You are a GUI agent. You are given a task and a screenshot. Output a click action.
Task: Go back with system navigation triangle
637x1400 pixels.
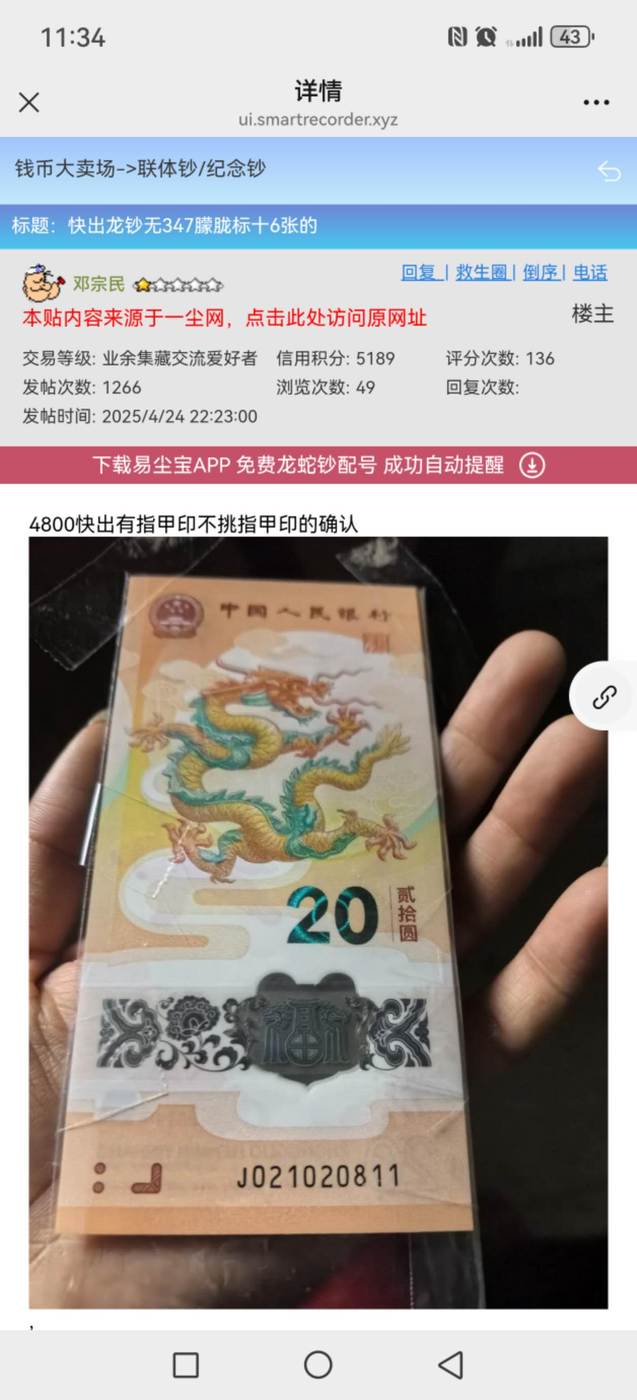click(x=451, y=1365)
